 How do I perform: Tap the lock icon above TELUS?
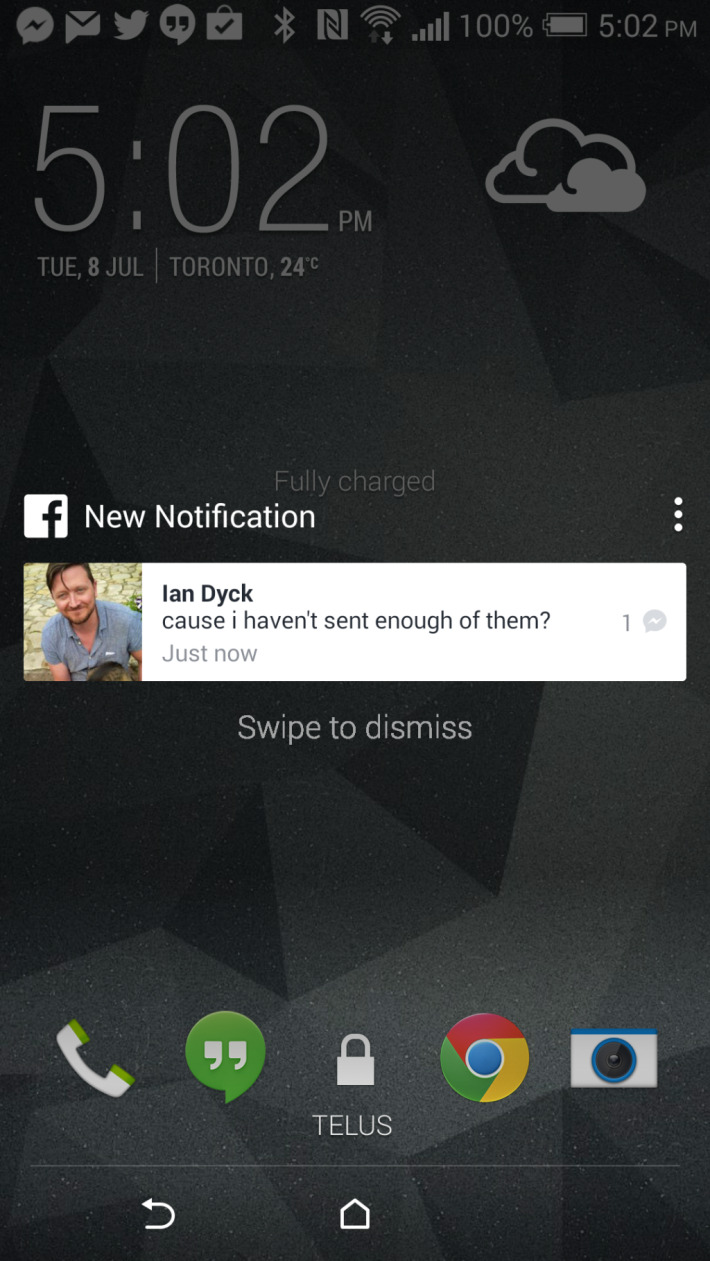(x=355, y=1060)
